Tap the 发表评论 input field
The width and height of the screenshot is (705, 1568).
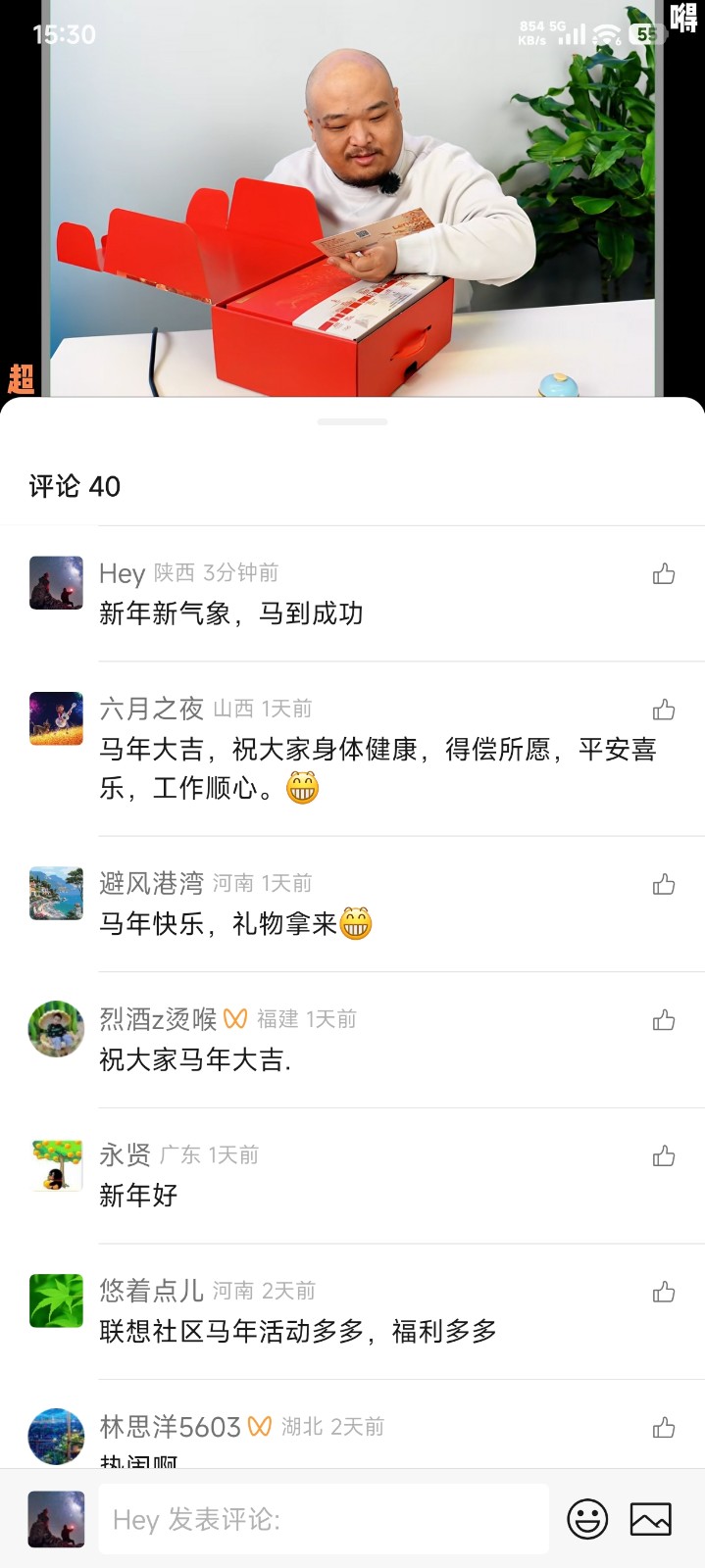[324, 1519]
